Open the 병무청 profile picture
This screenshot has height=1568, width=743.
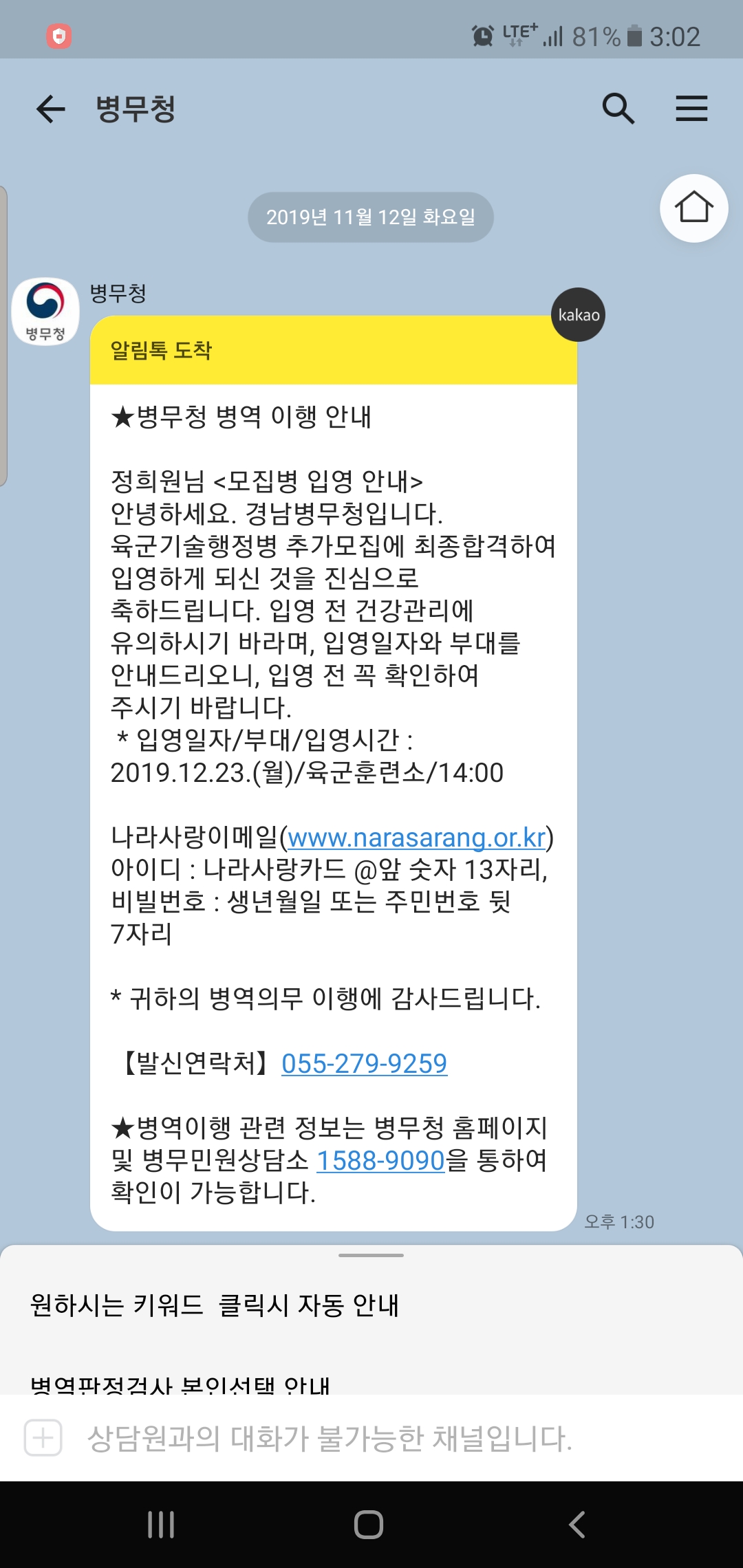[x=45, y=311]
